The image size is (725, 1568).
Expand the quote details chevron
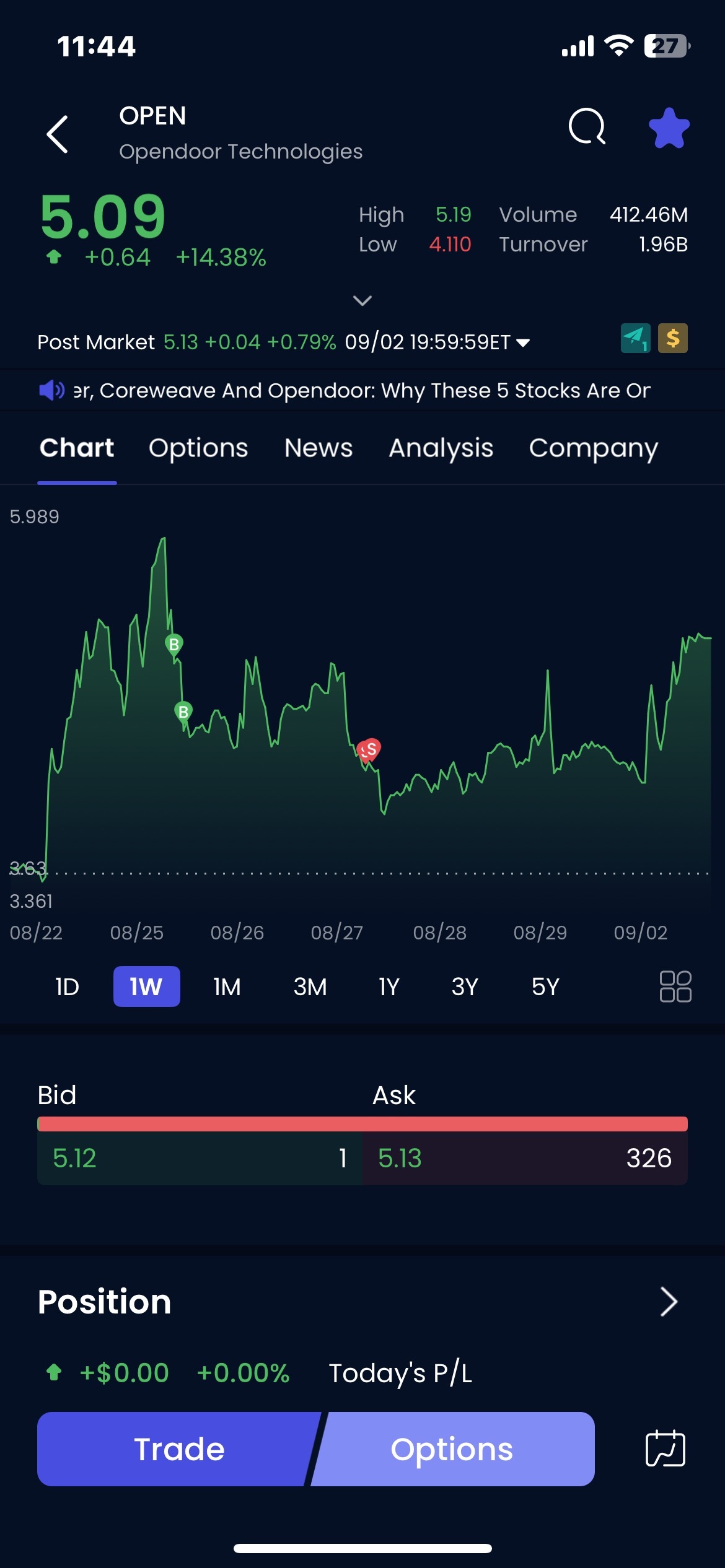tap(362, 301)
